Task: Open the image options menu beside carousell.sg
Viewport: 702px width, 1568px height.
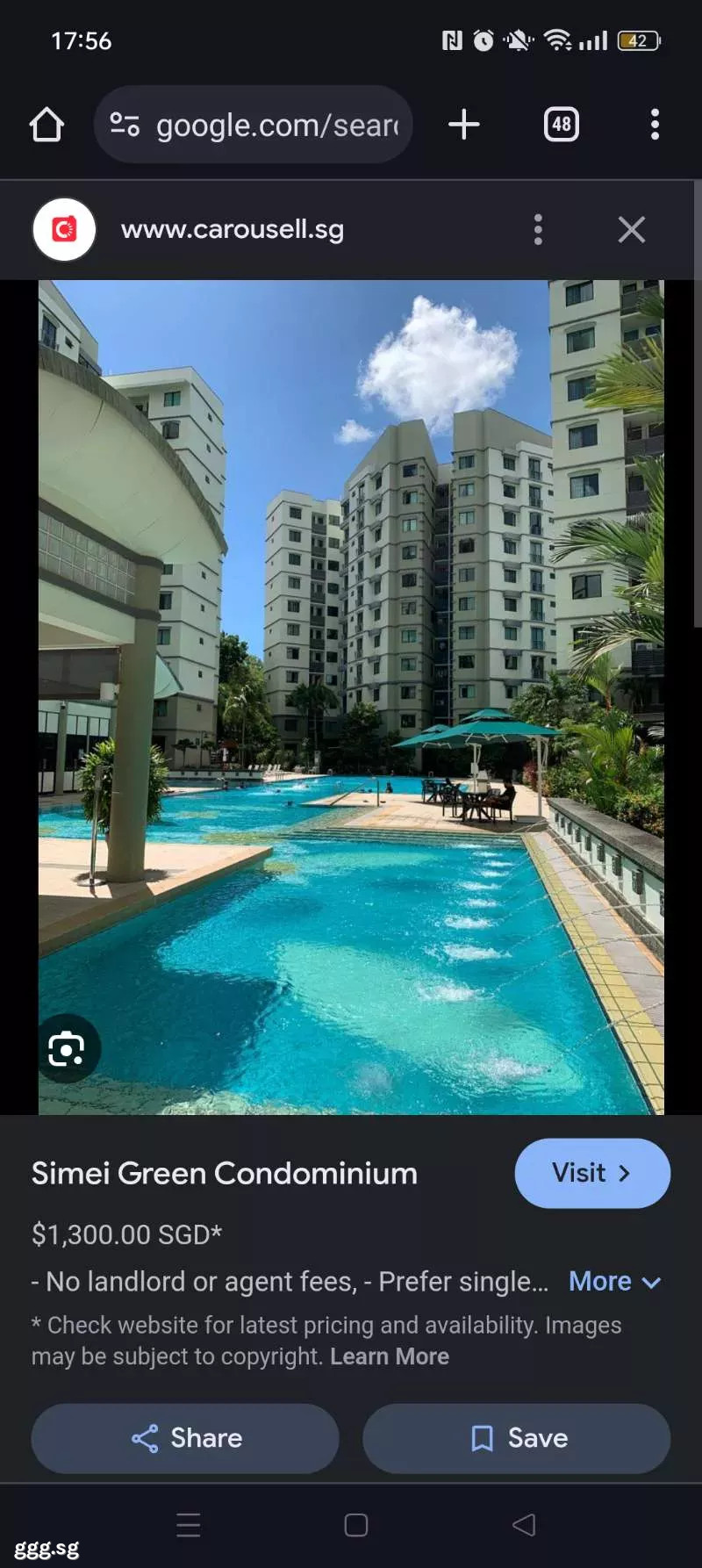Action: coord(539,230)
